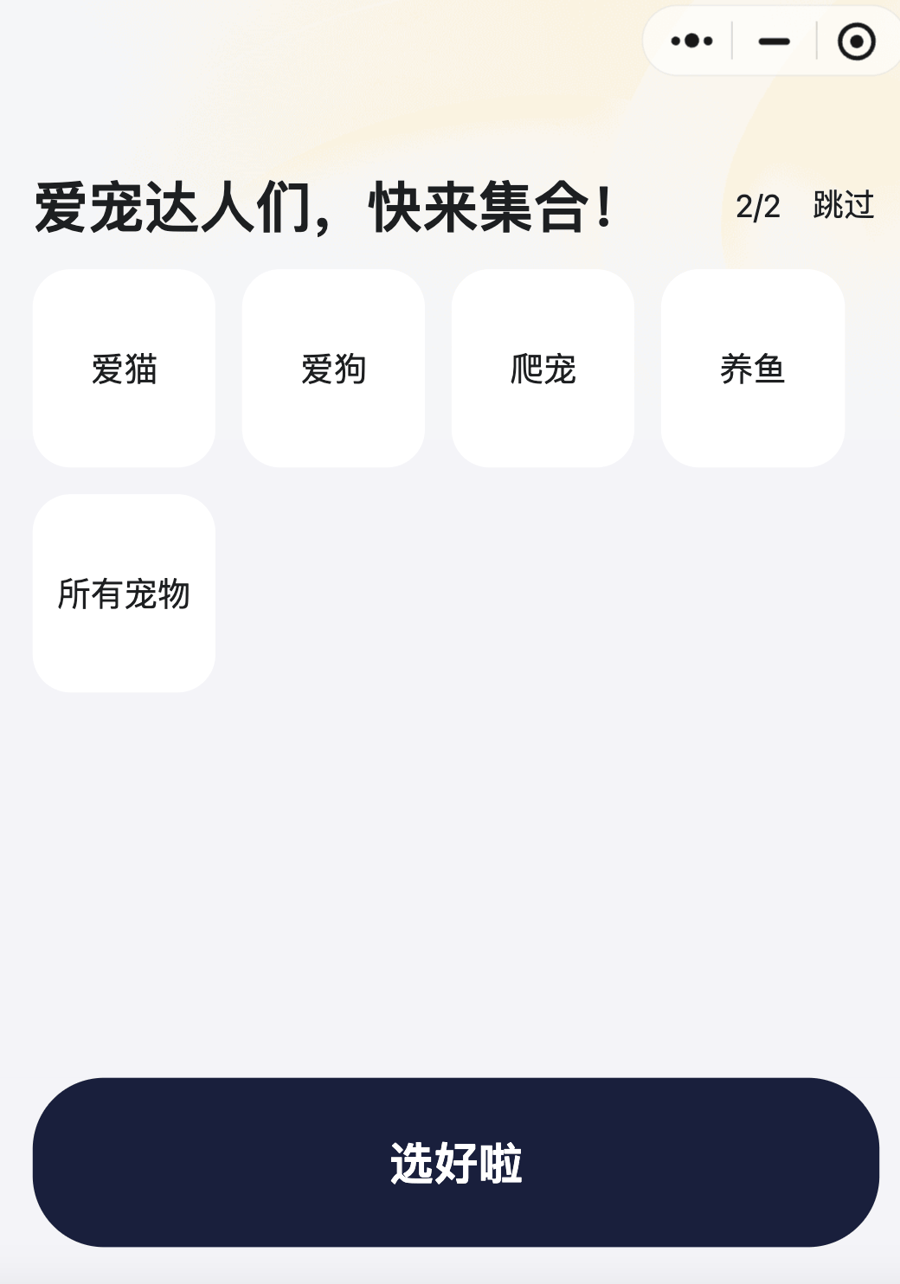Viewport: 900px width, 1284px height.
Task: Tap 跳过 to skip this step
Action: coord(843,205)
